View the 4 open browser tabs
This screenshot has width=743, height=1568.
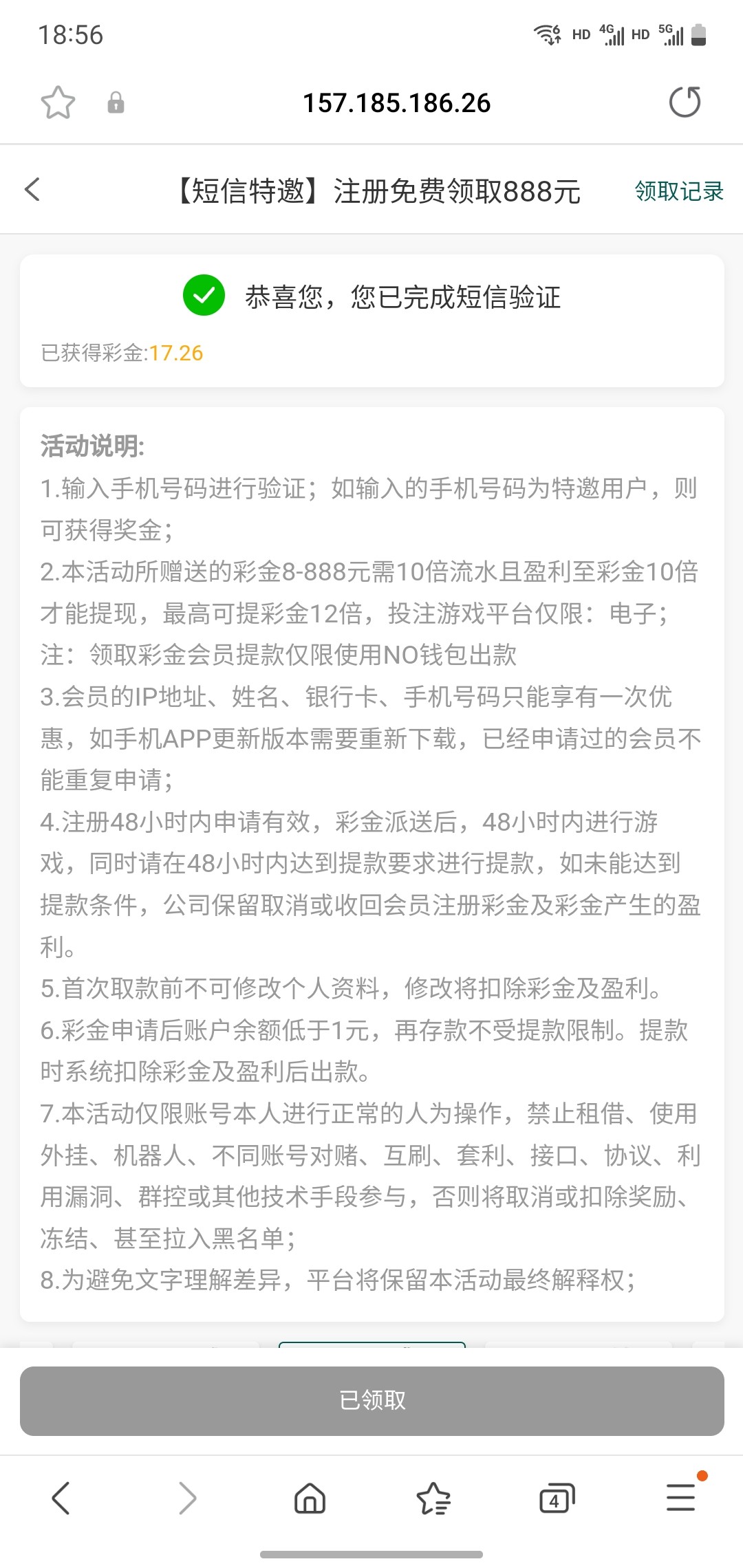[x=556, y=1498]
